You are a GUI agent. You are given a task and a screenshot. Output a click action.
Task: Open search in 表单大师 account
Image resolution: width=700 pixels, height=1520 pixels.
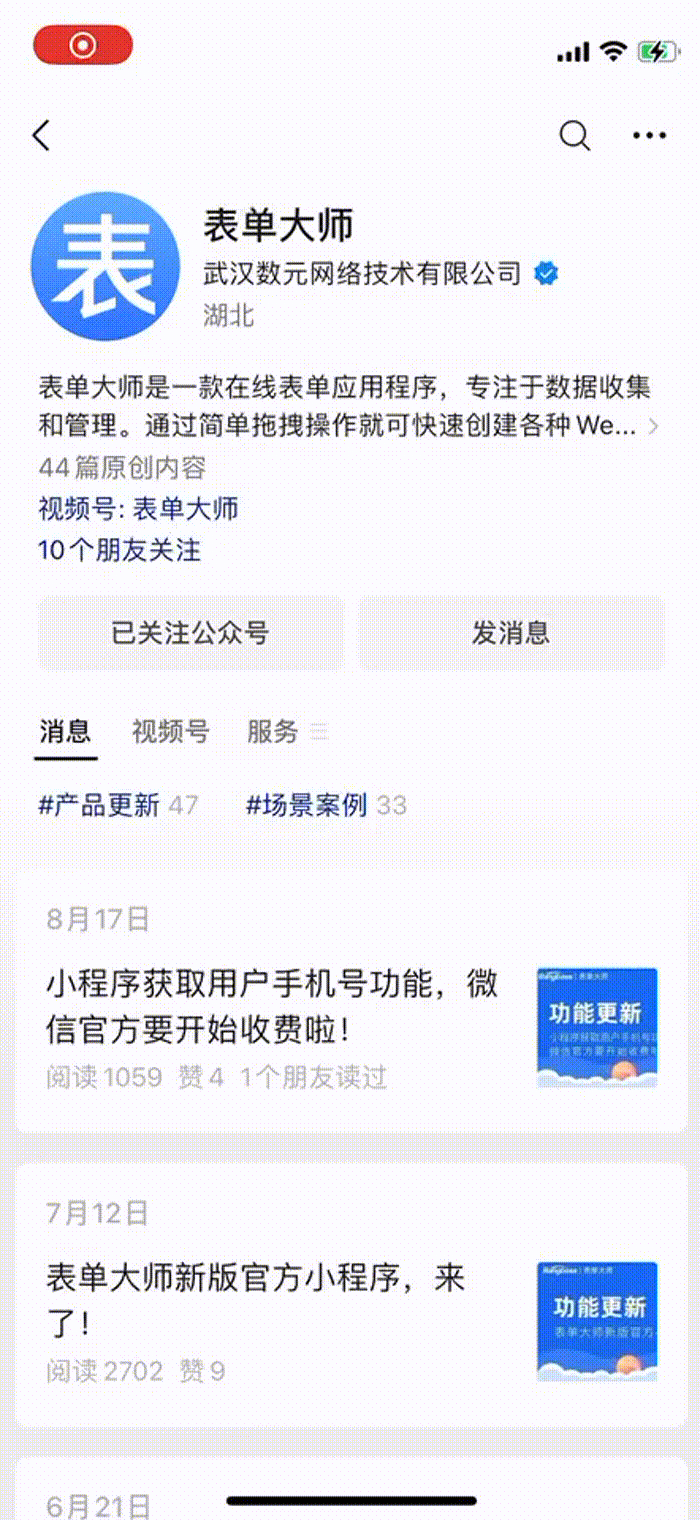coord(574,136)
